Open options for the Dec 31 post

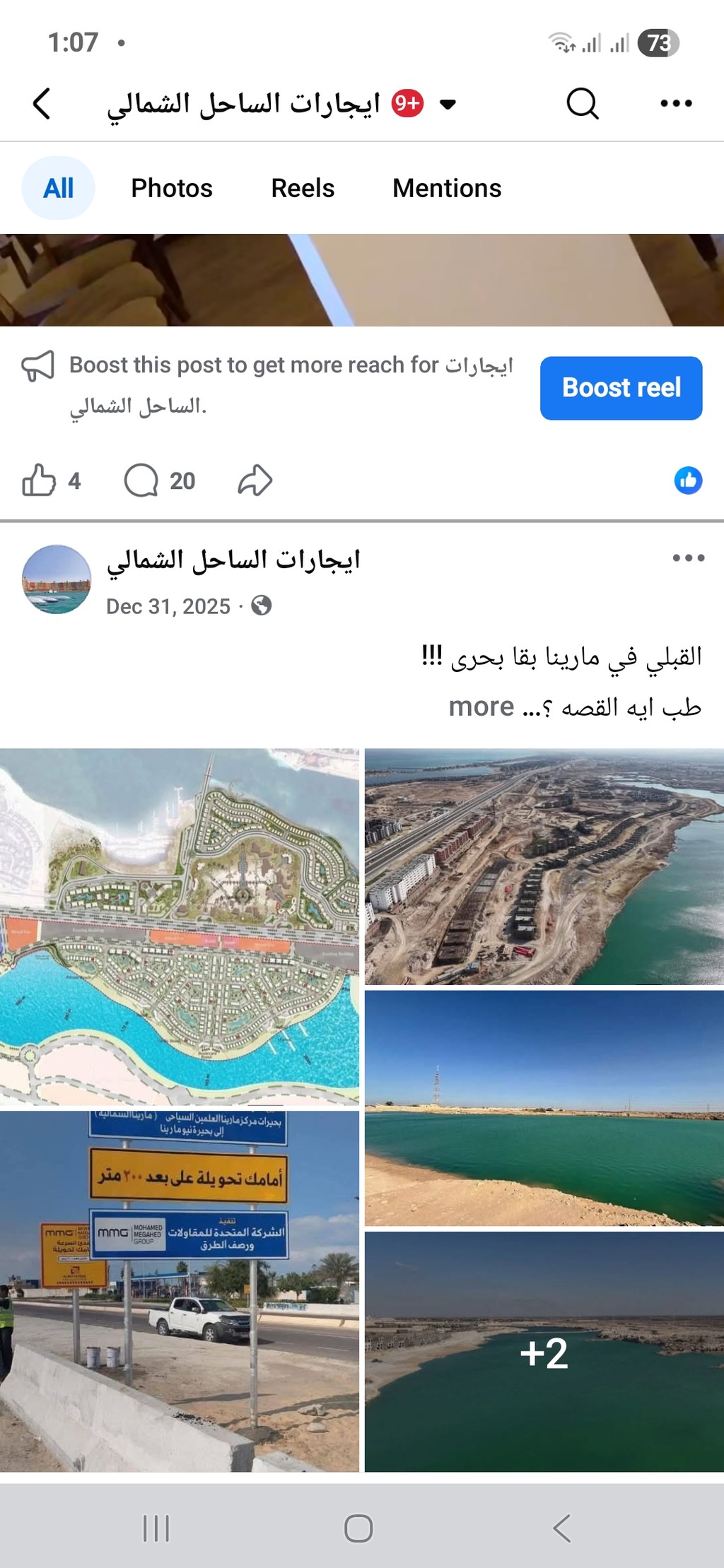point(688,558)
